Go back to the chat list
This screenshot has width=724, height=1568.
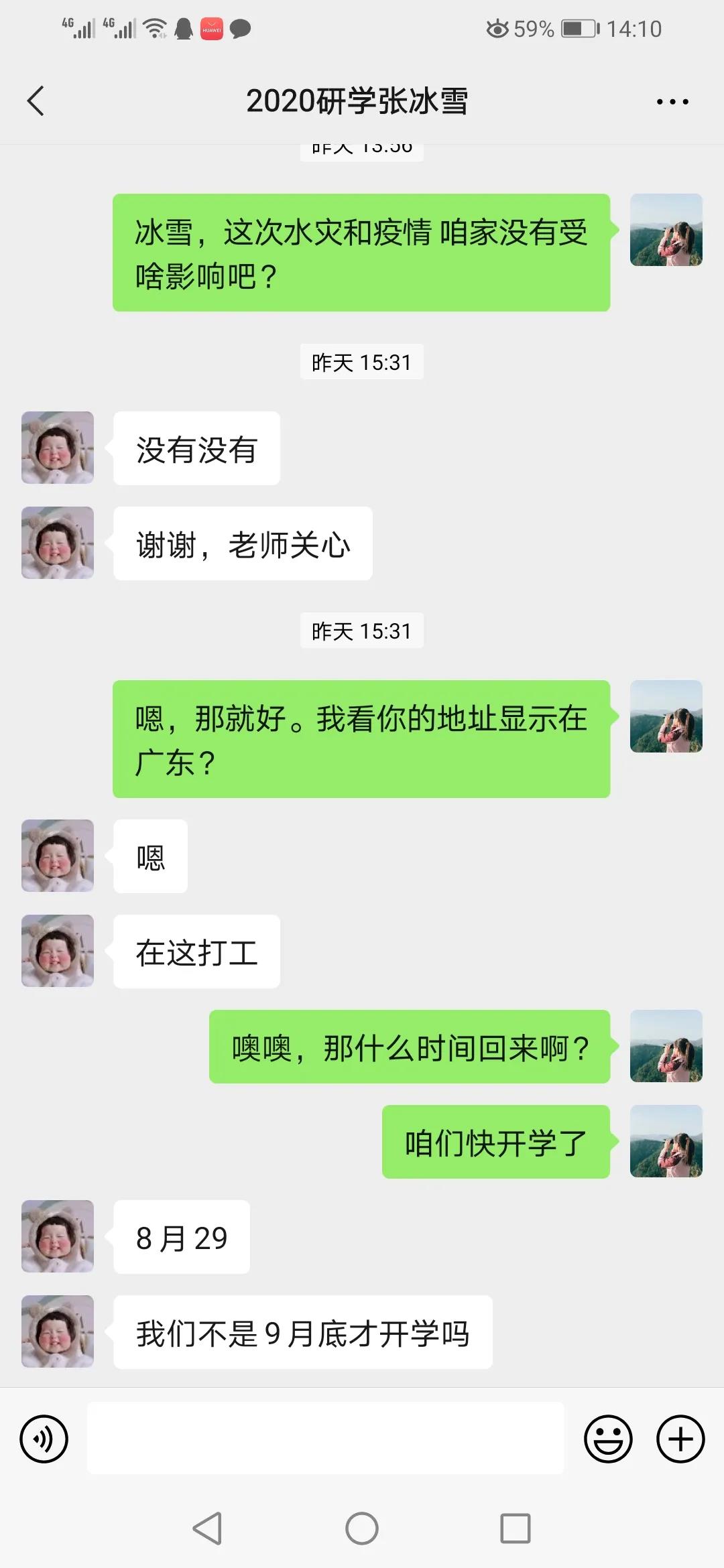pos(36,101)
